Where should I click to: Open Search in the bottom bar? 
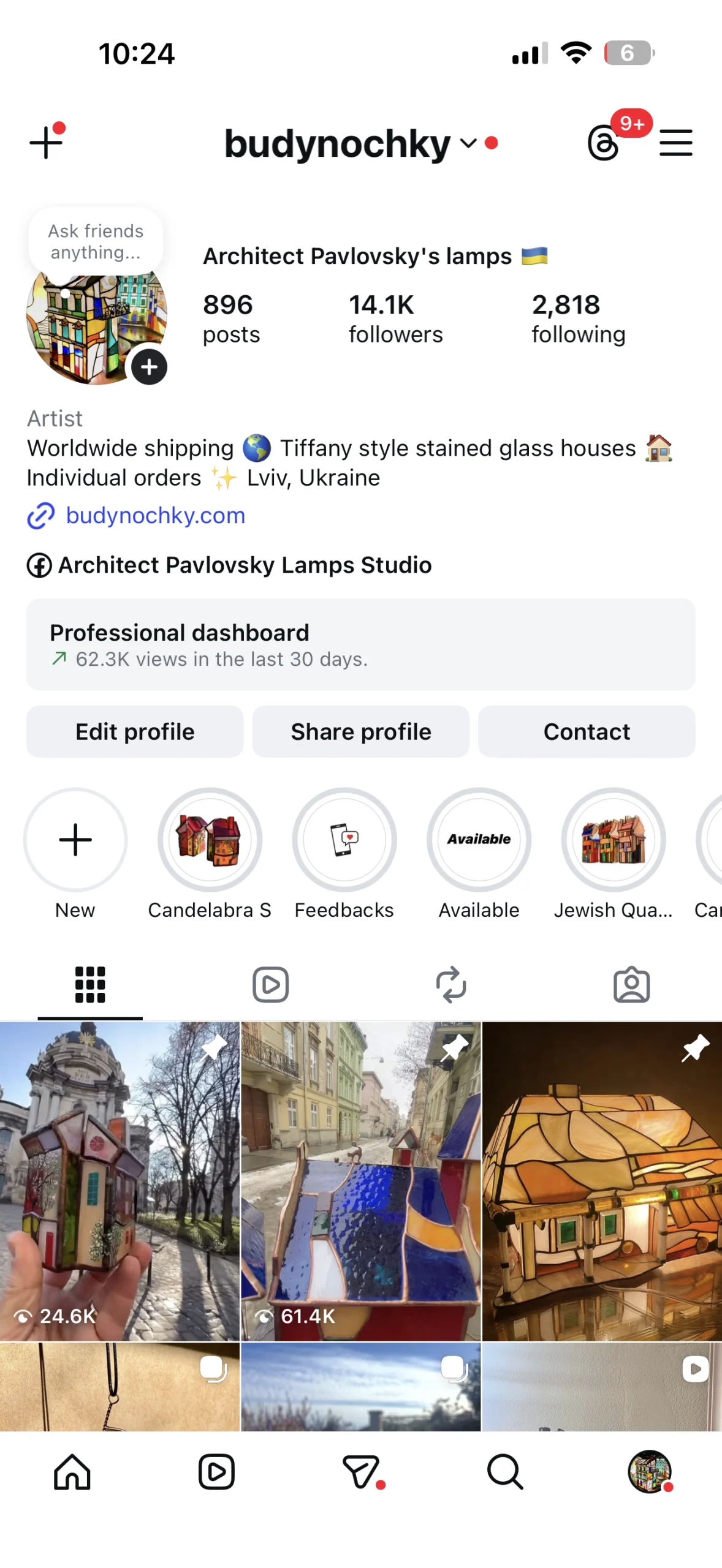pos(505,1471)
